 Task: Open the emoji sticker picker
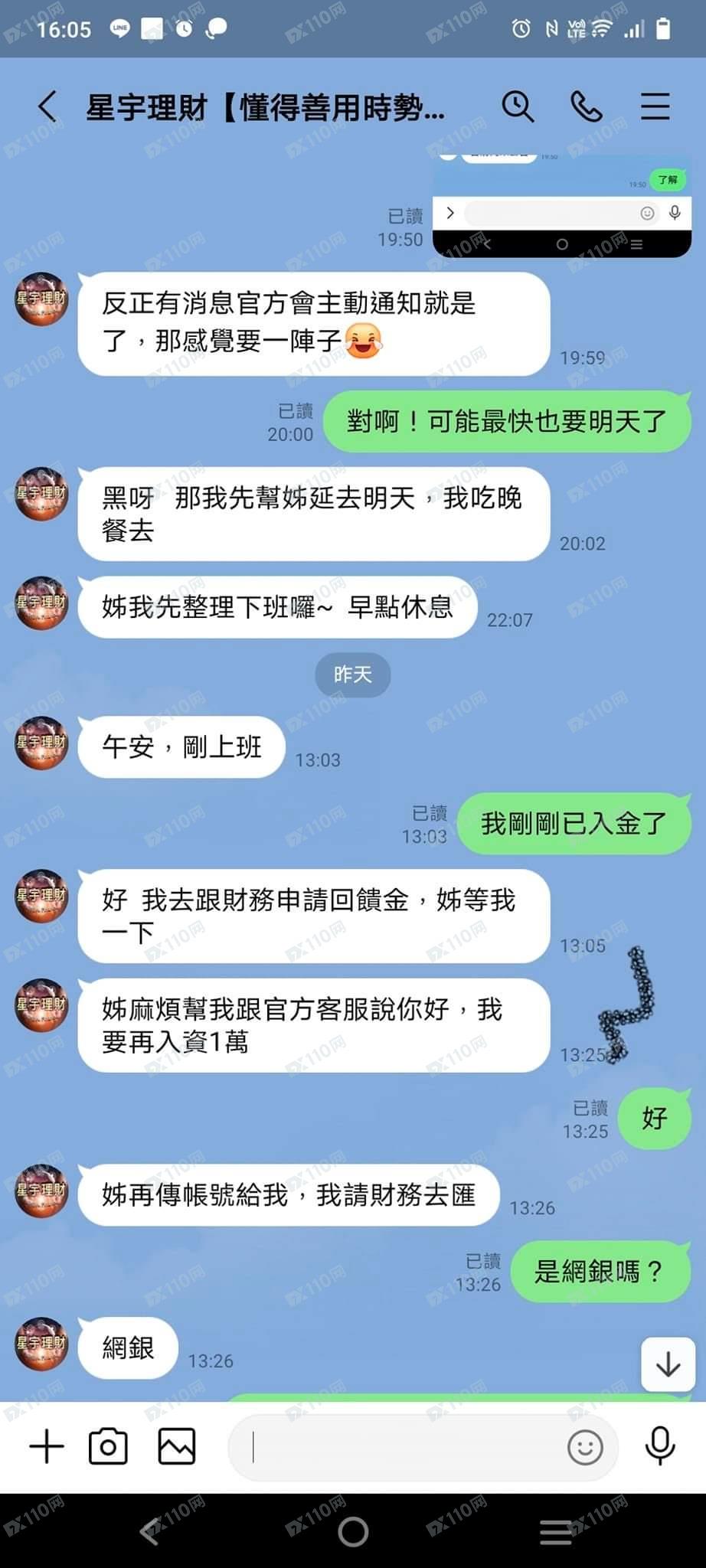coord(585,1447)
